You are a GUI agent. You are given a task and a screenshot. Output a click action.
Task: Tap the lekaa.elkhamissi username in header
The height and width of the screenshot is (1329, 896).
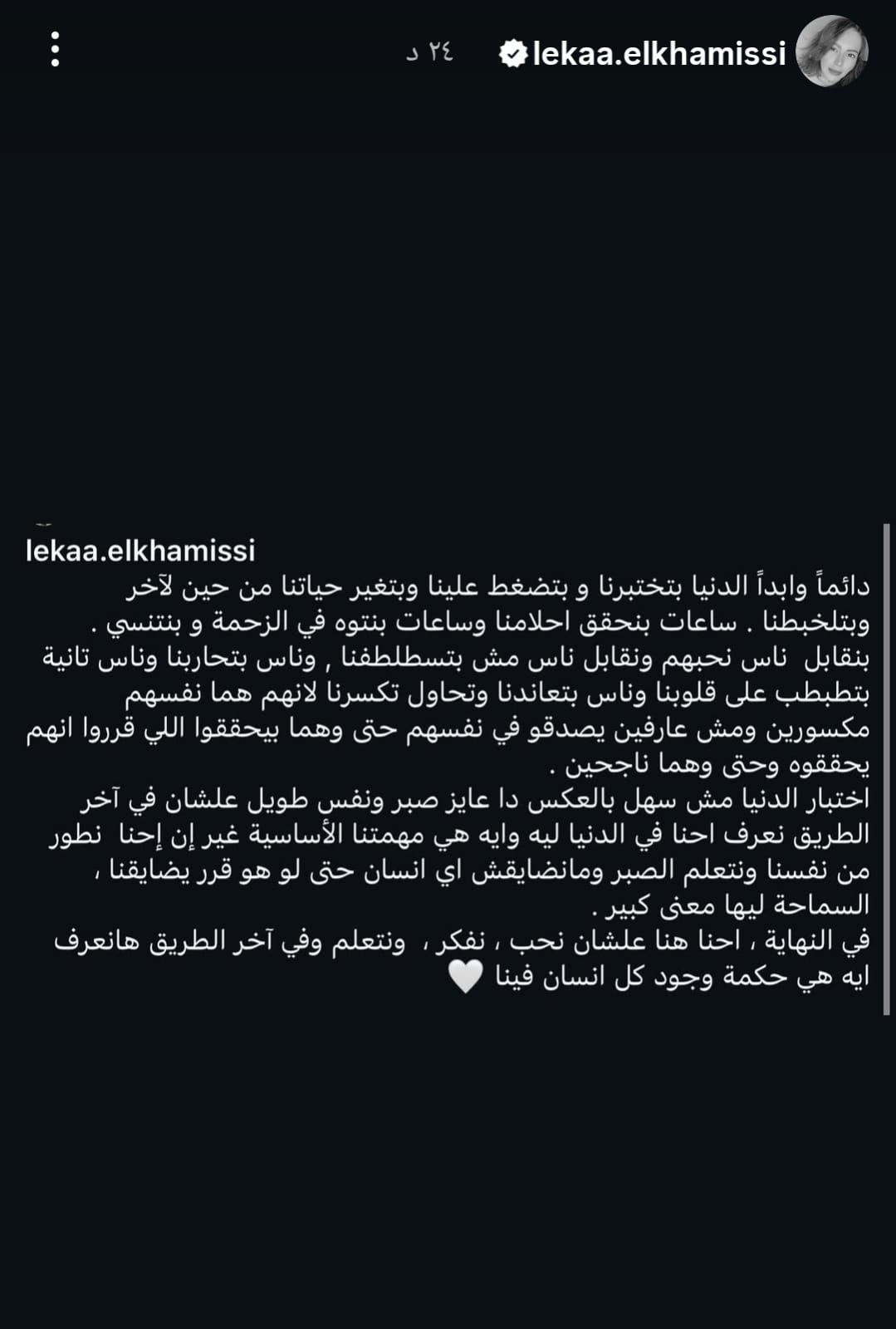click(x=658, y=54)
